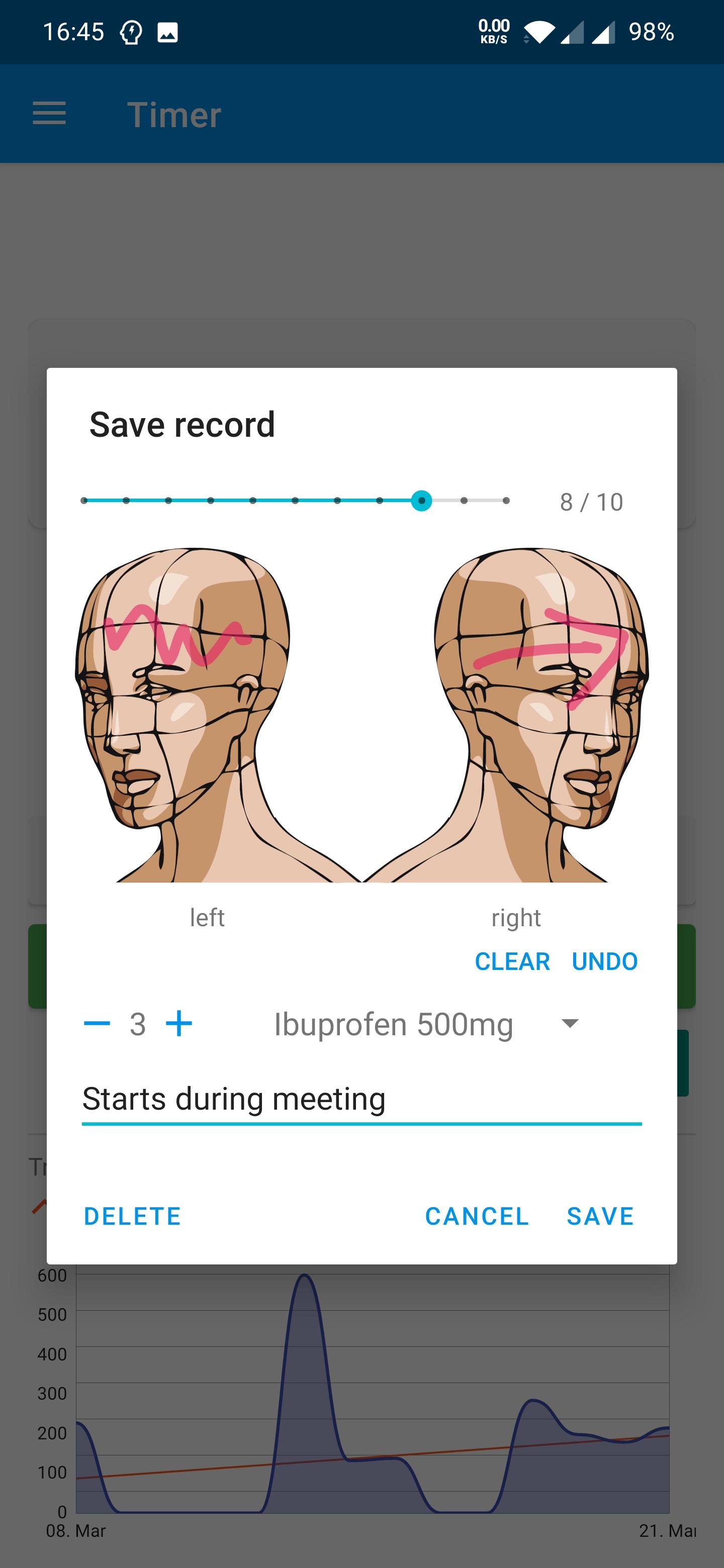Edit the note 'Starts during meeting'
The height and width of the screenshot is (1568, 724).
coord(361,1099)
